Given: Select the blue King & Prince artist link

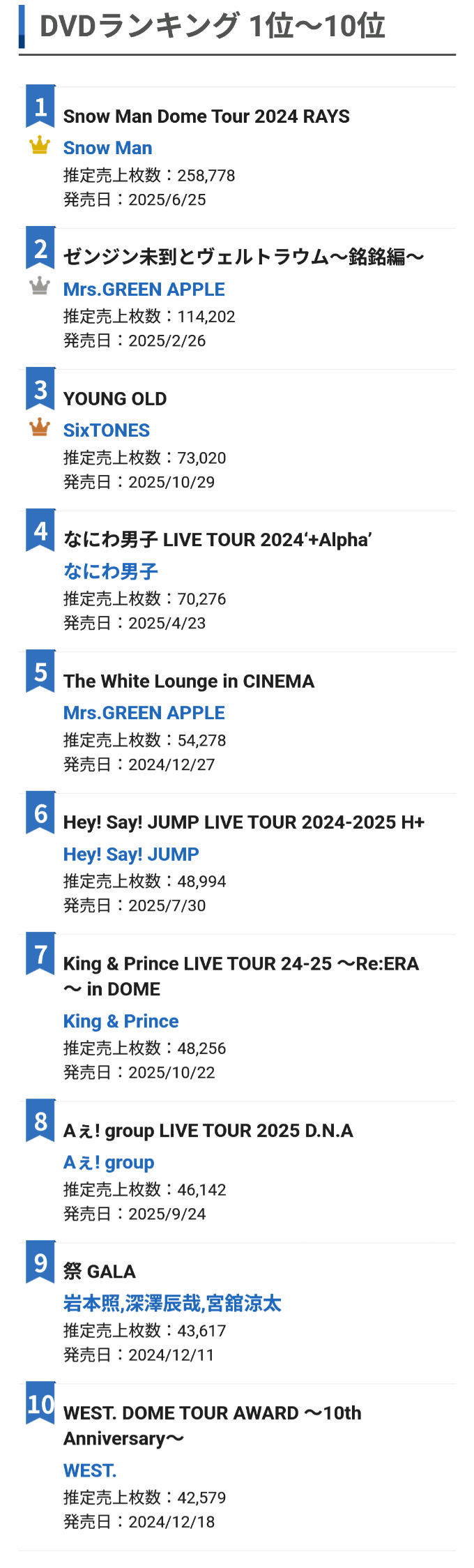Looking at the screenshot, I should [x=121, y=1021].
